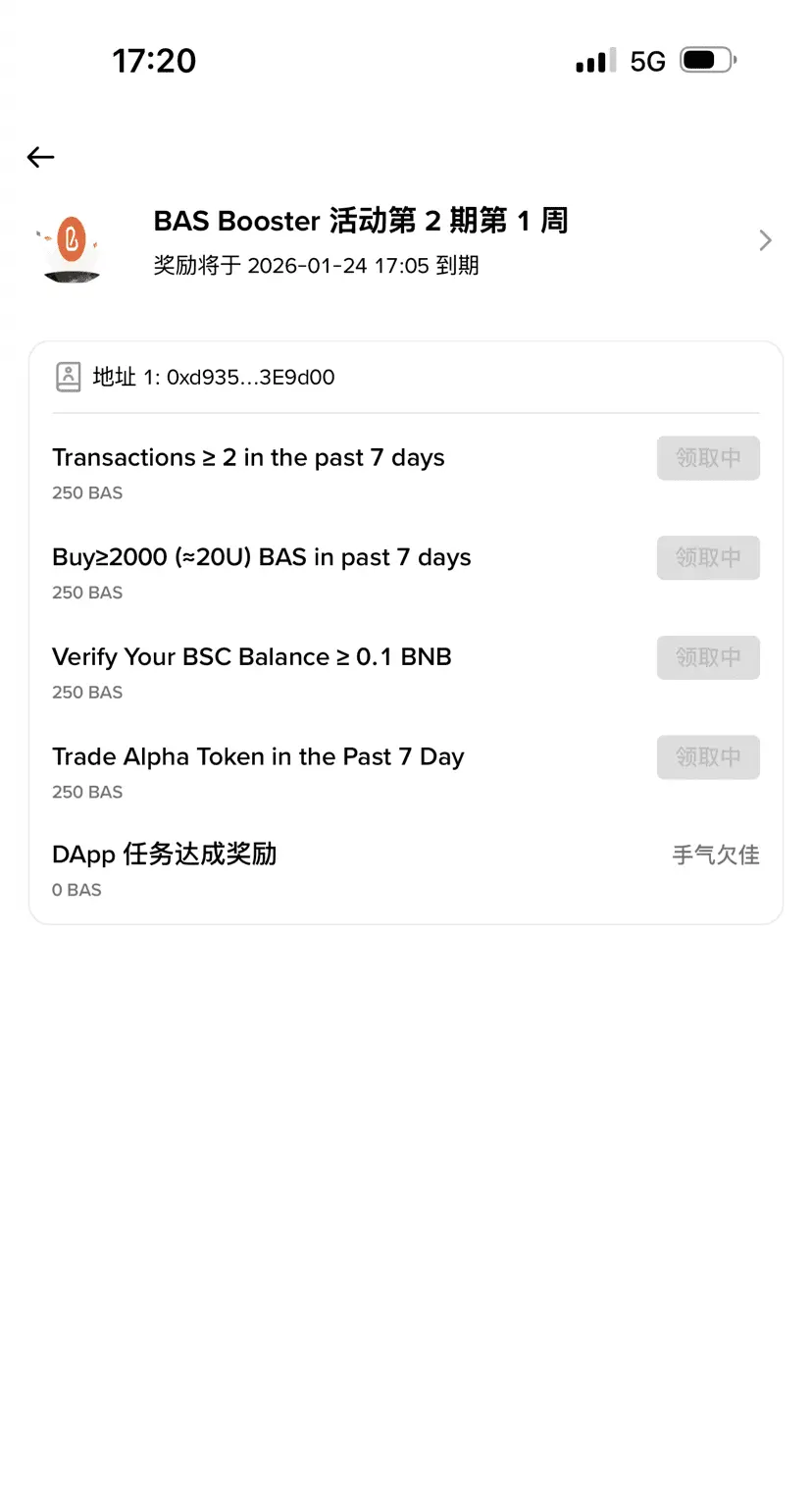Tap 领取中 button for Buy≥2000 BAS task
812x1501 pixels.
click(x=708, y=557)
